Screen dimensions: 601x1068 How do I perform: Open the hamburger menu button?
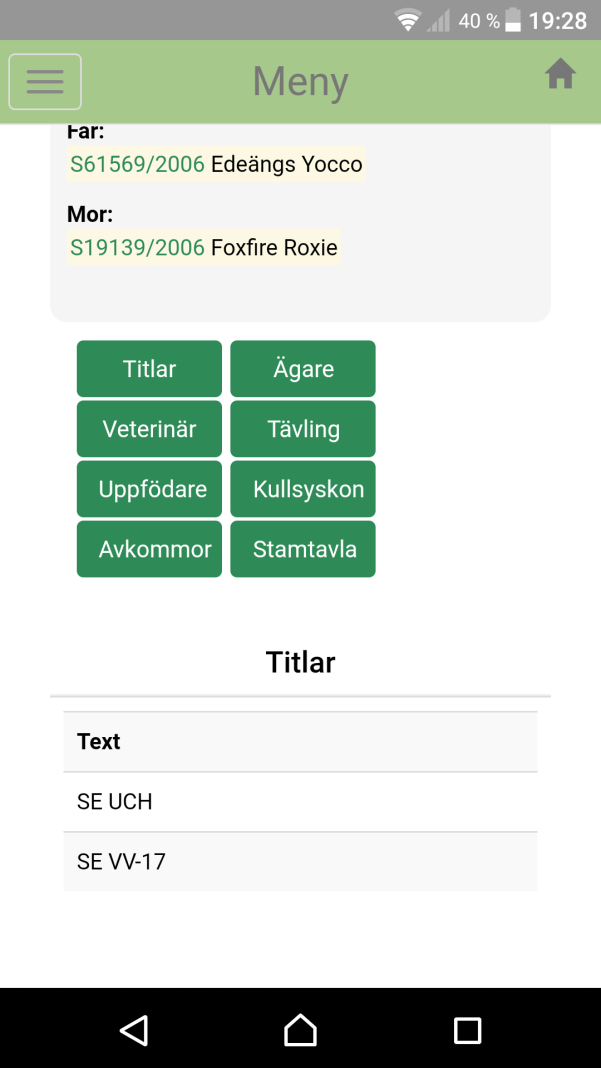point(45,82)
